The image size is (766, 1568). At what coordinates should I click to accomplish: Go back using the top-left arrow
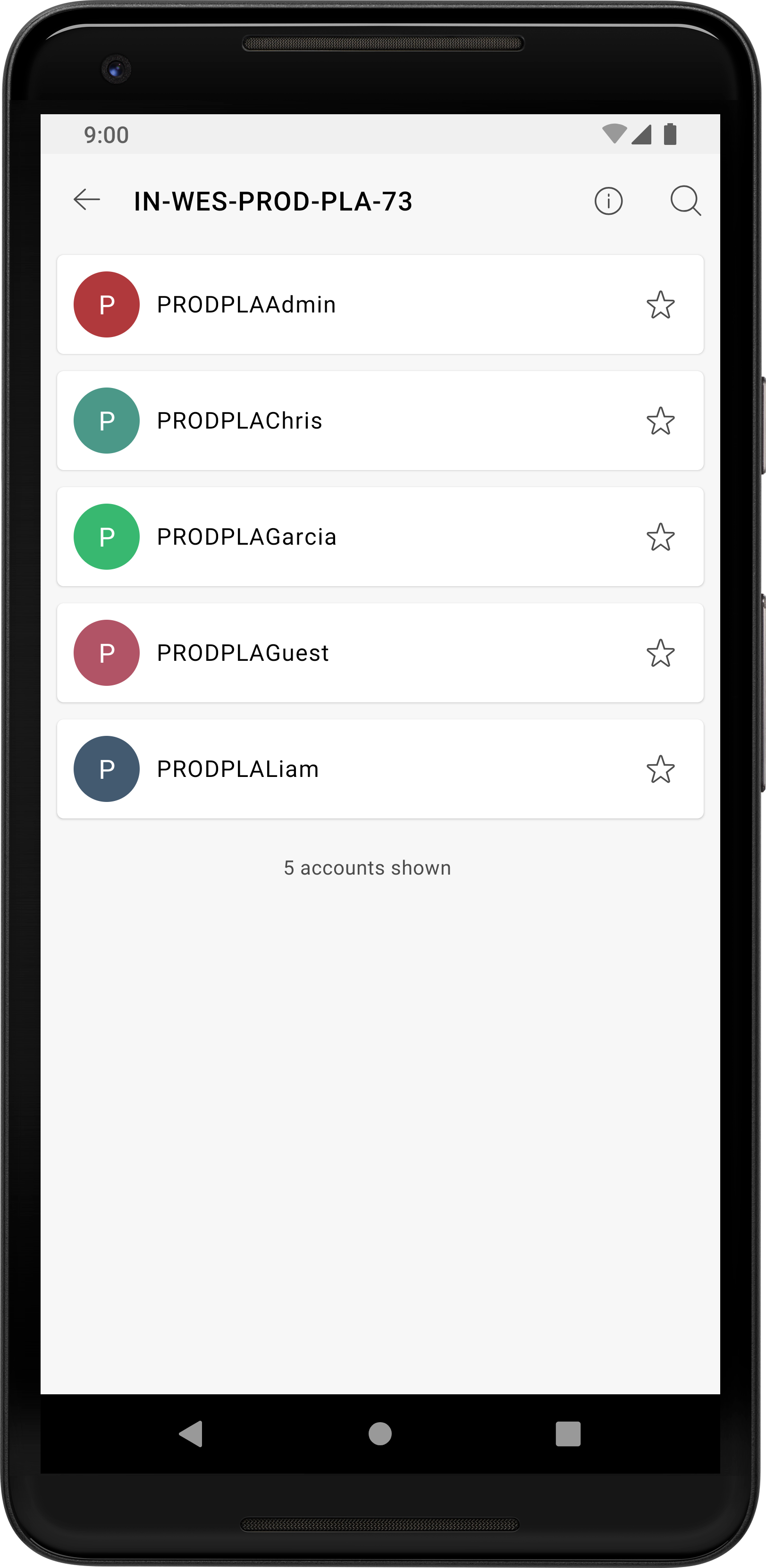pos(86,200)
